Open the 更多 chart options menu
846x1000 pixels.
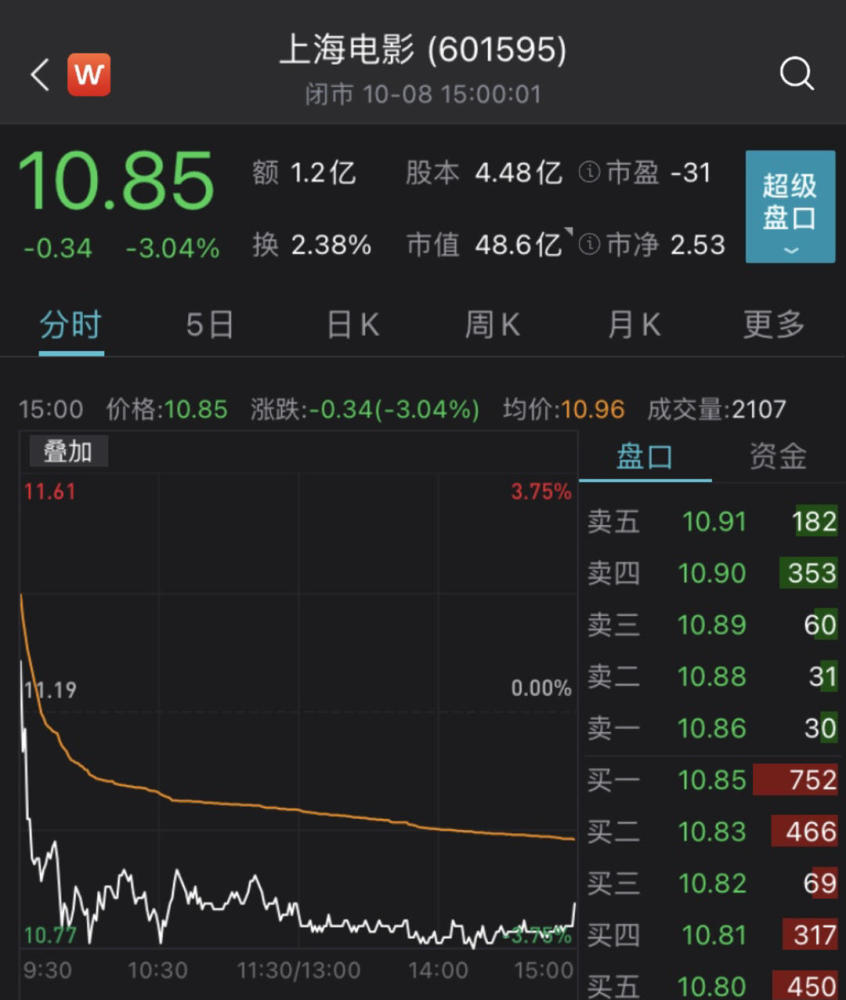point(773,325)
